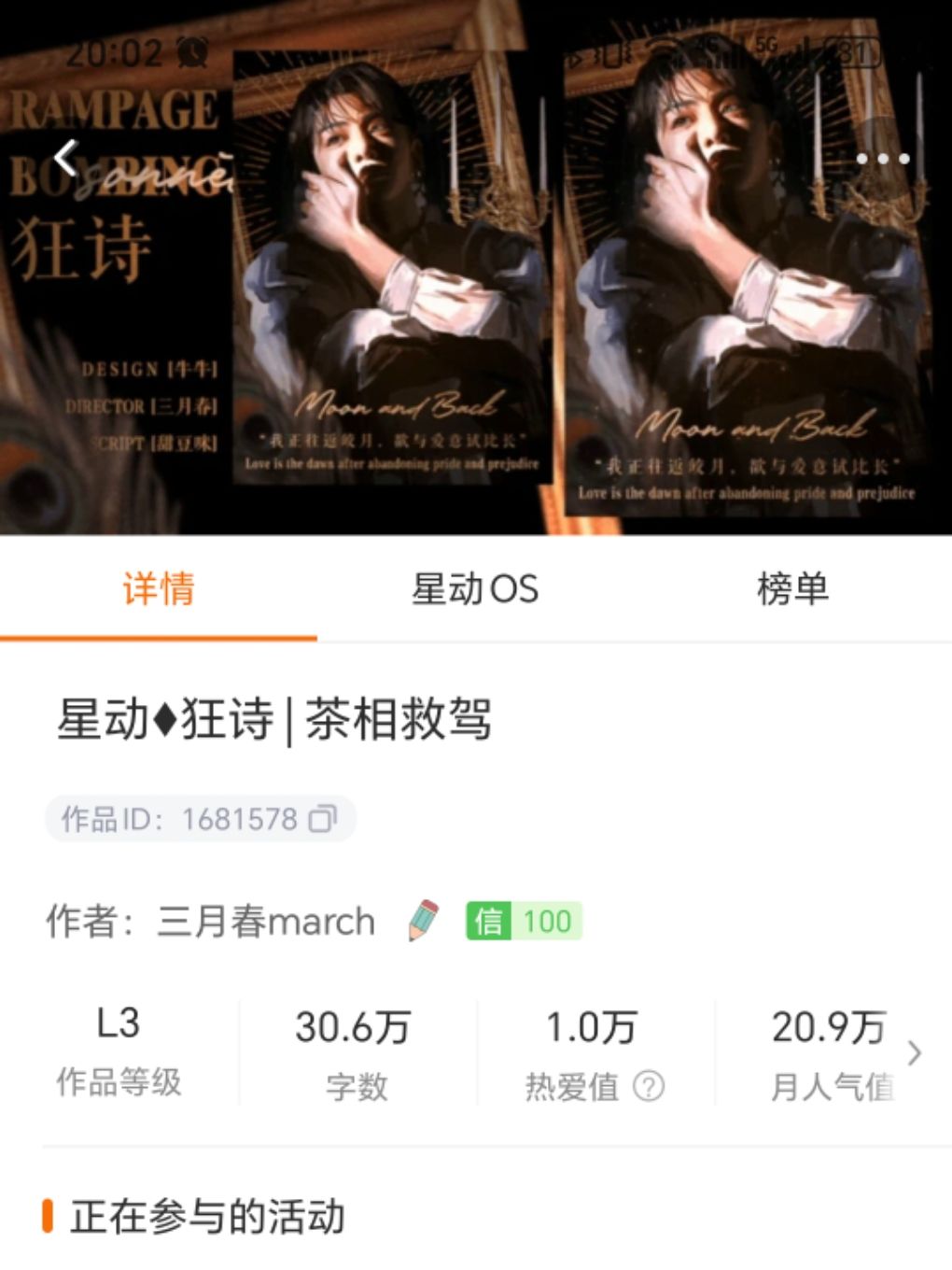Switch to the 星动OS tab
The image size is (952, 1270).
[475, 588]
